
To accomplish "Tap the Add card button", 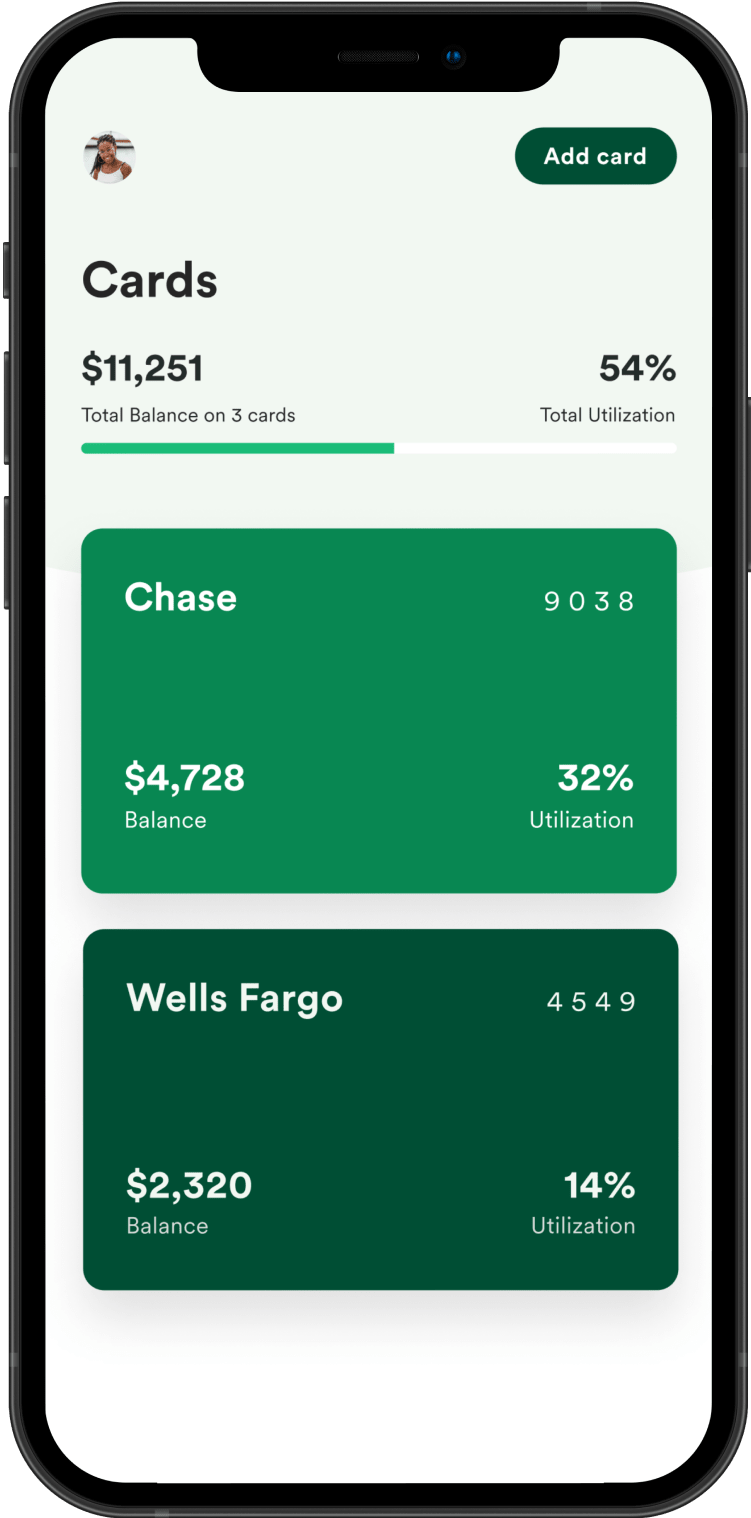I will click(595, 156).
